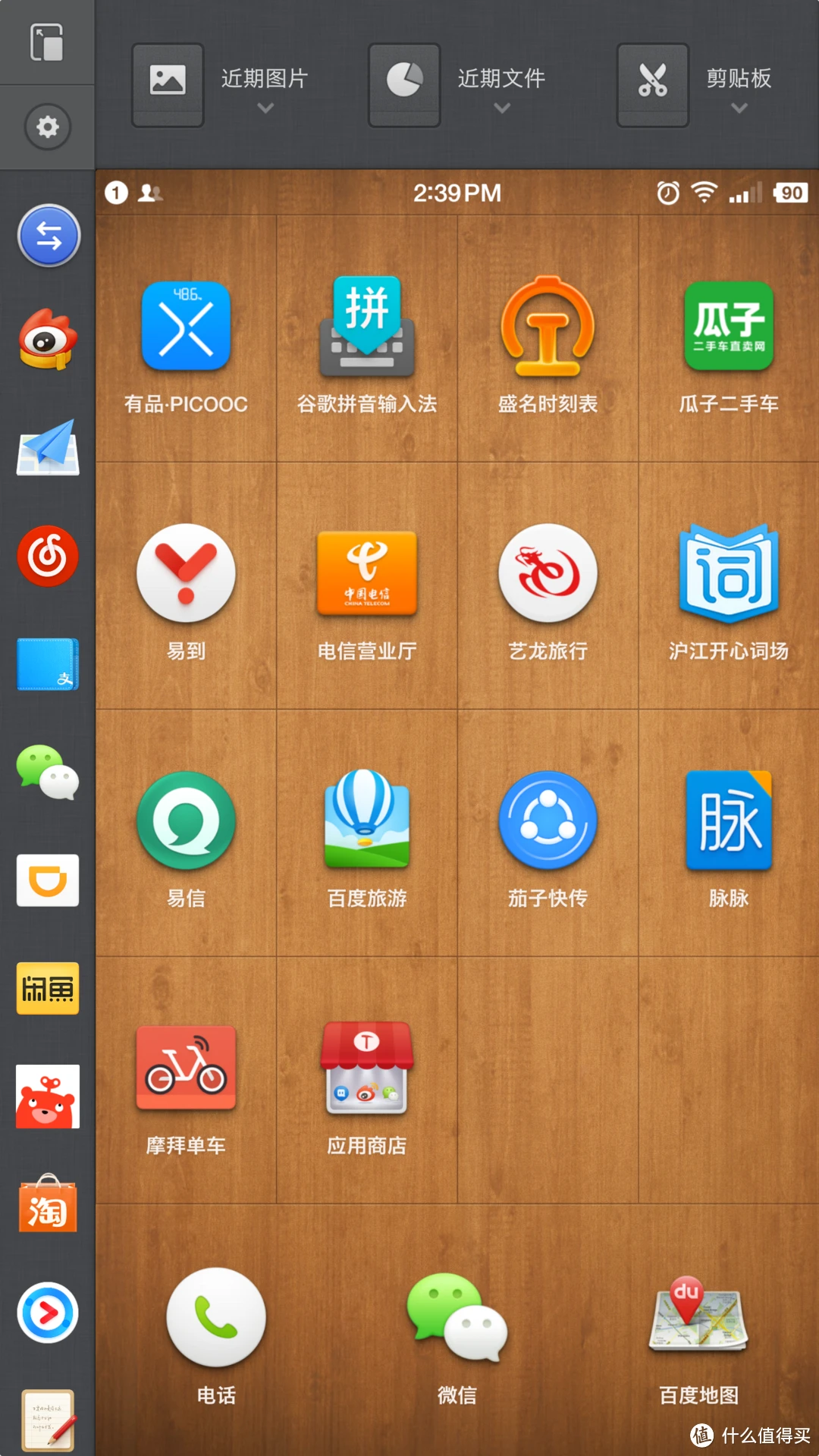The image size is (819, 1456).
Task: Expand the 近期图片 dropdown
Action: point(264,108)
